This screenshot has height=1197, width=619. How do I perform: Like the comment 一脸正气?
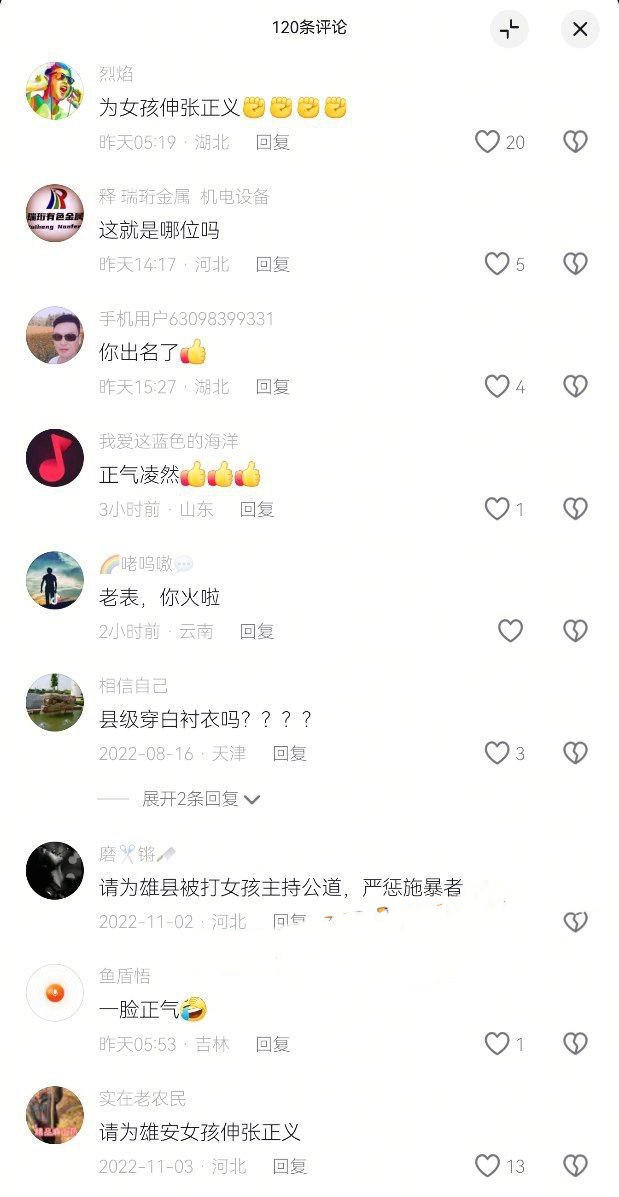[x=497, y=1044]
